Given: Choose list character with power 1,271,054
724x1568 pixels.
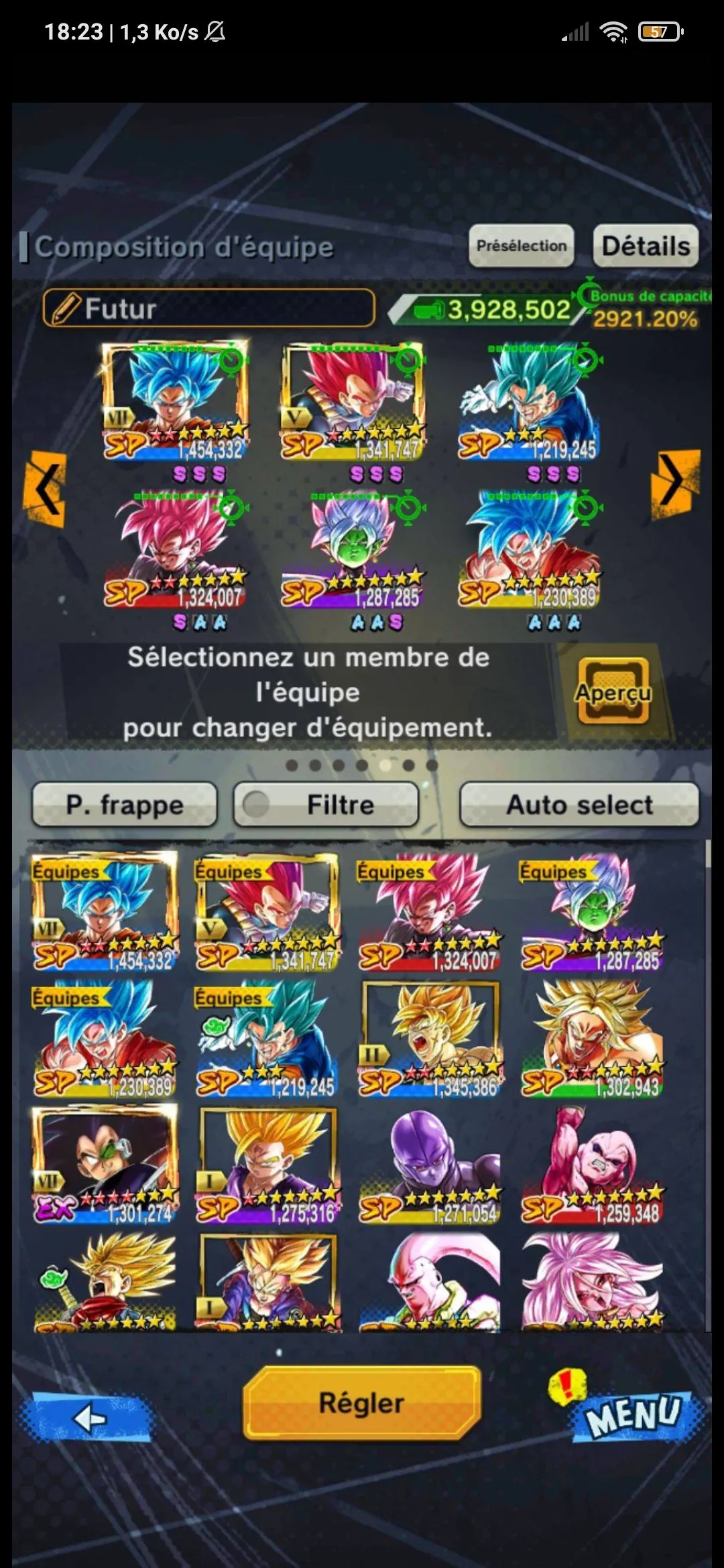Looking at the screenshot, I should (430, 1165).
